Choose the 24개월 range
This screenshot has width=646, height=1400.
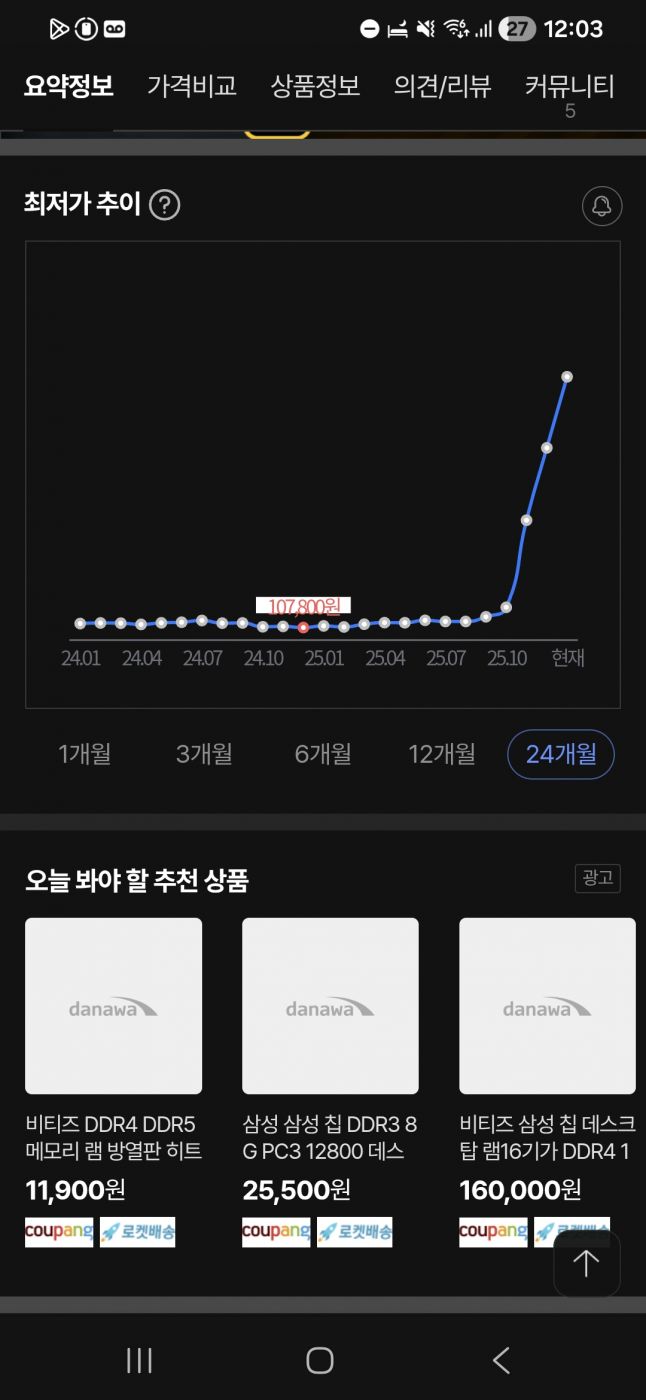[x=561, y=754]
